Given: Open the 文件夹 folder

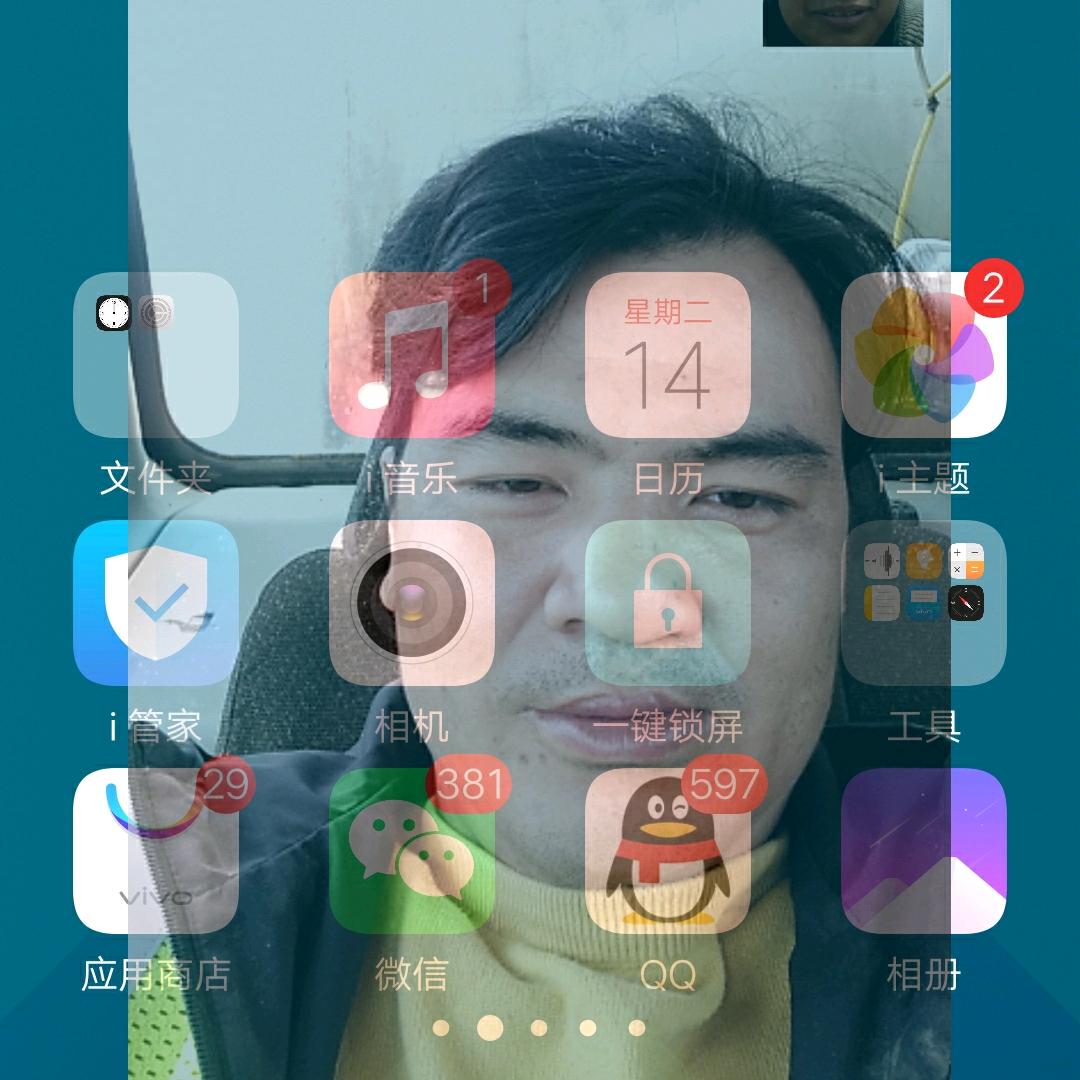Looking at the screenshot, I should click(155, 355).
